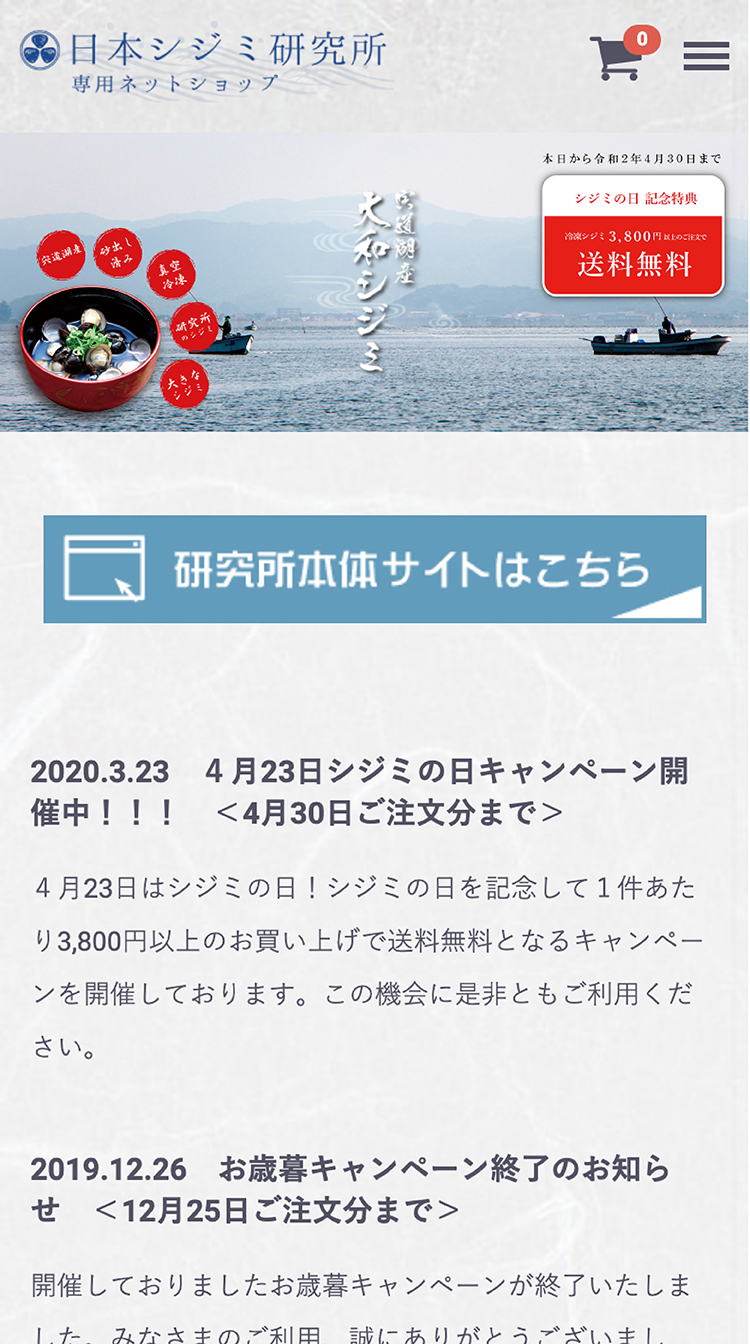Tap the 日本シジミ研究所 site logo
This screenshot has height=1344, width=750.
[x=204, y=59]
